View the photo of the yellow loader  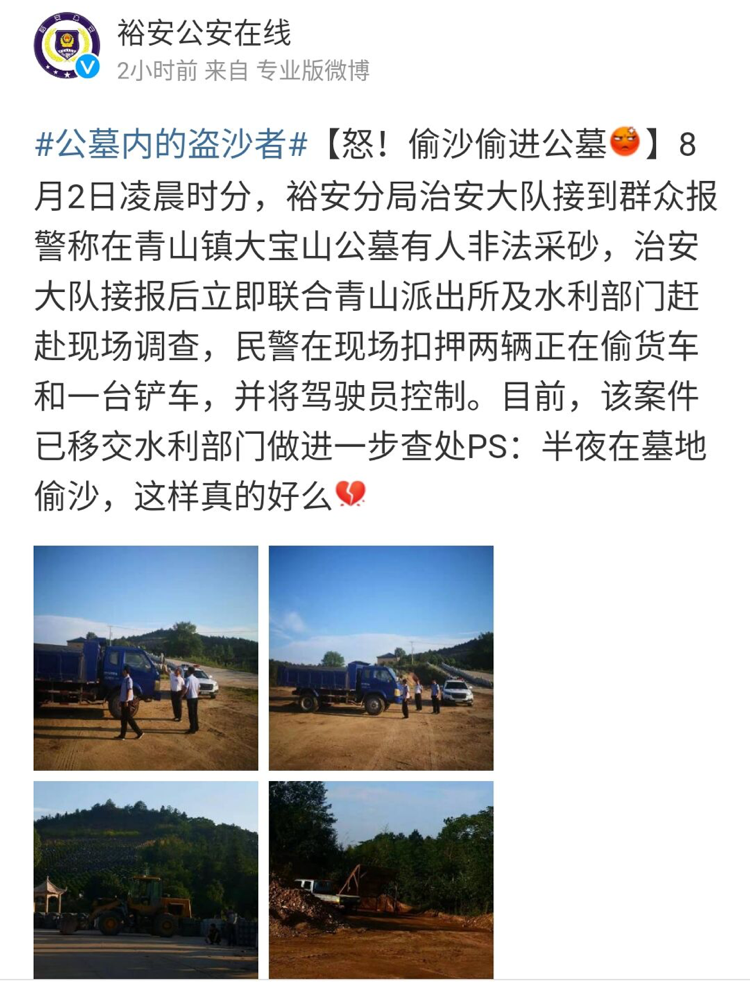[x=145, y=879]
